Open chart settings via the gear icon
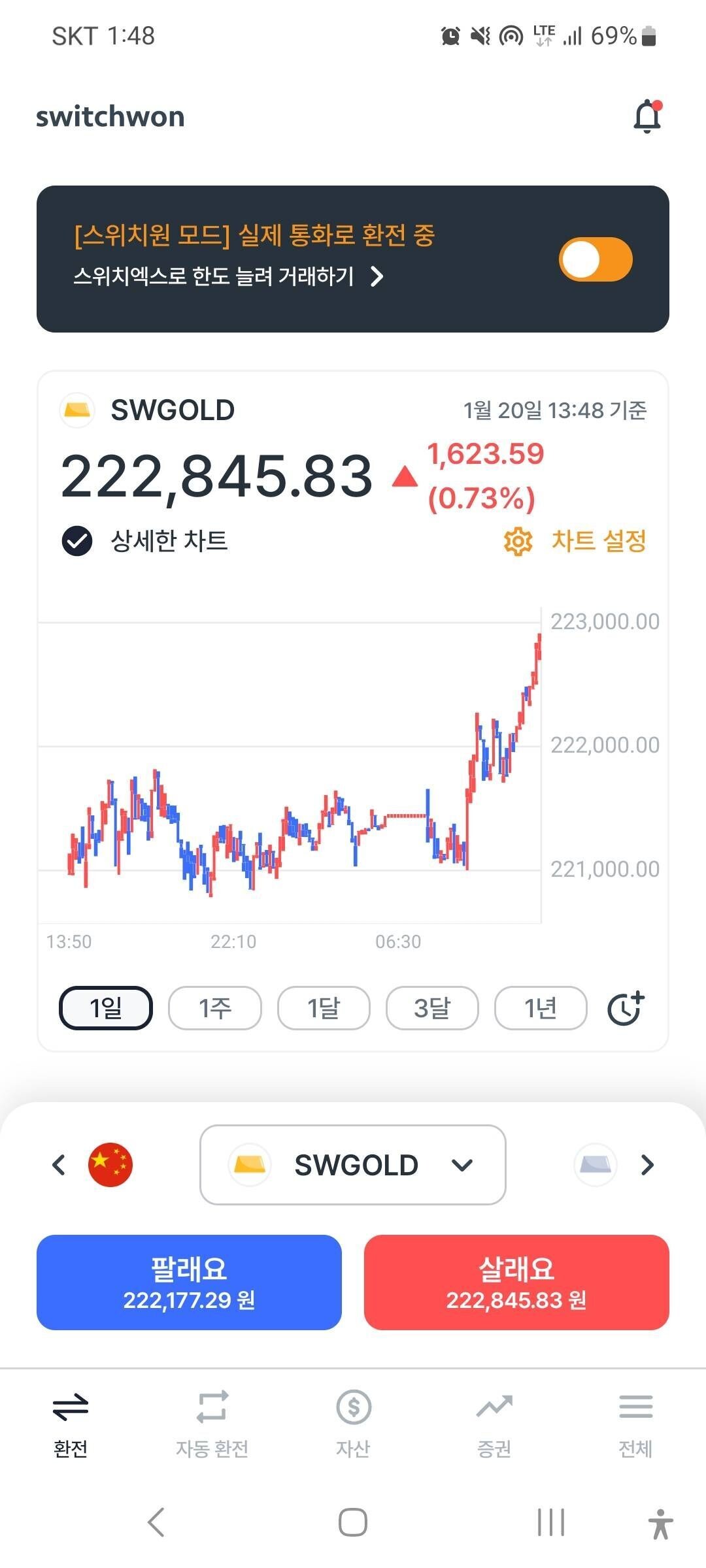The image size is (706, 1568). 518,542
